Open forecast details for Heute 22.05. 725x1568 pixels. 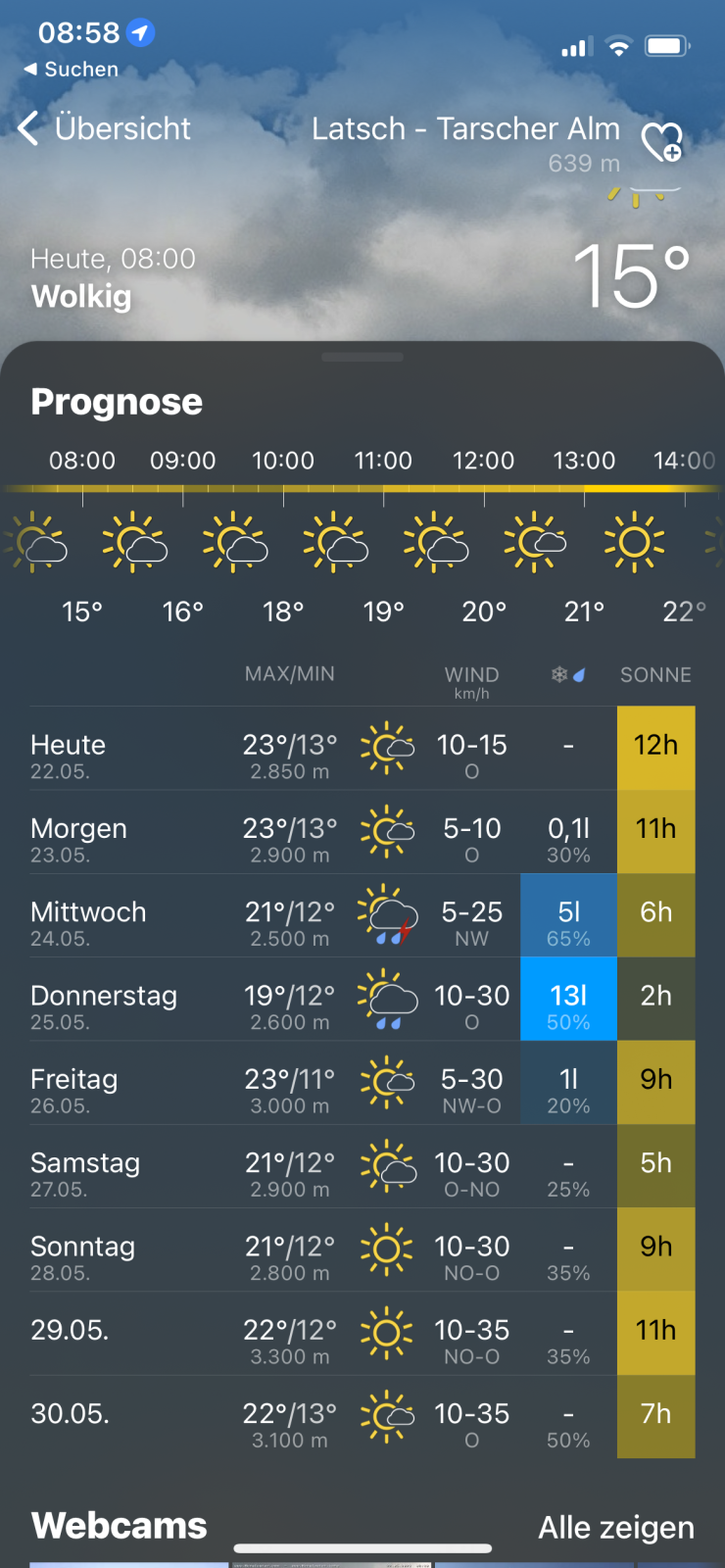(x=362, y=749)
